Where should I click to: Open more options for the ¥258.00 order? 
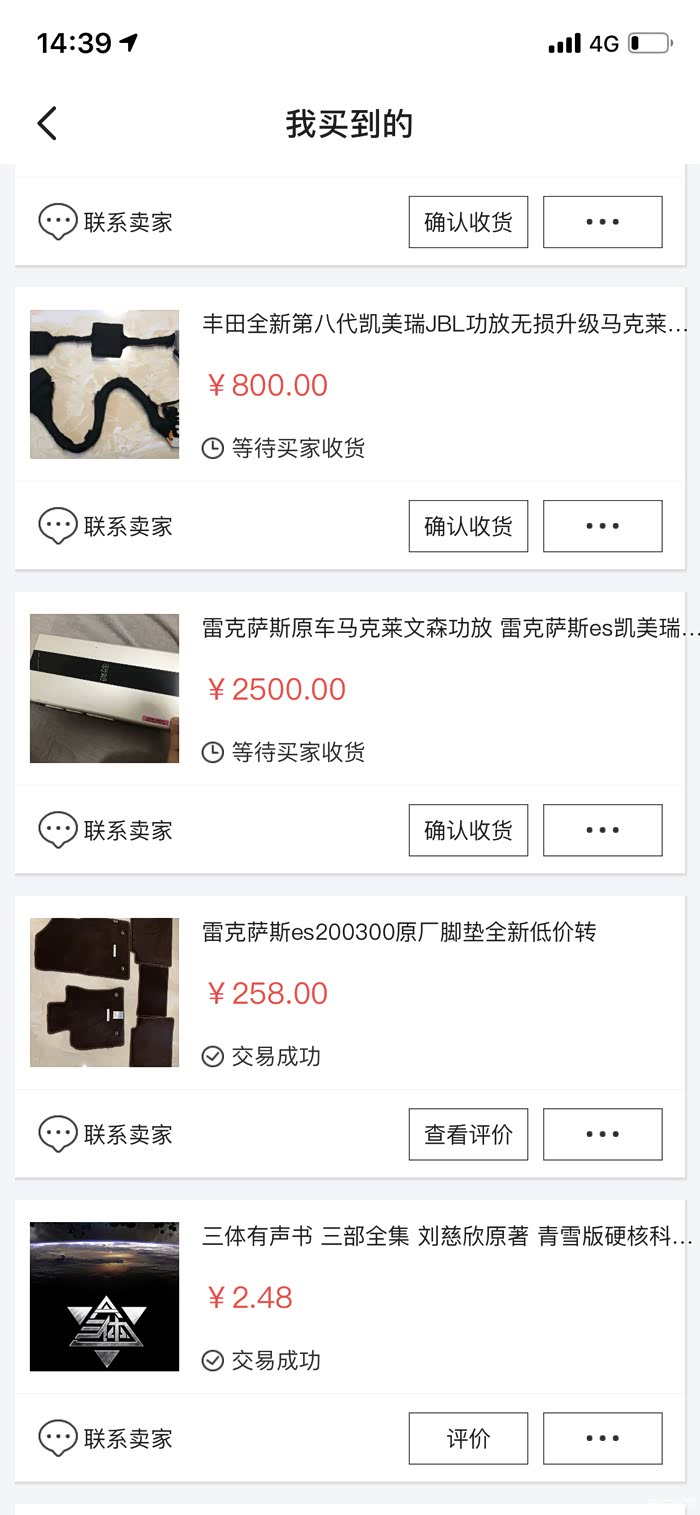pos(602,1134)
